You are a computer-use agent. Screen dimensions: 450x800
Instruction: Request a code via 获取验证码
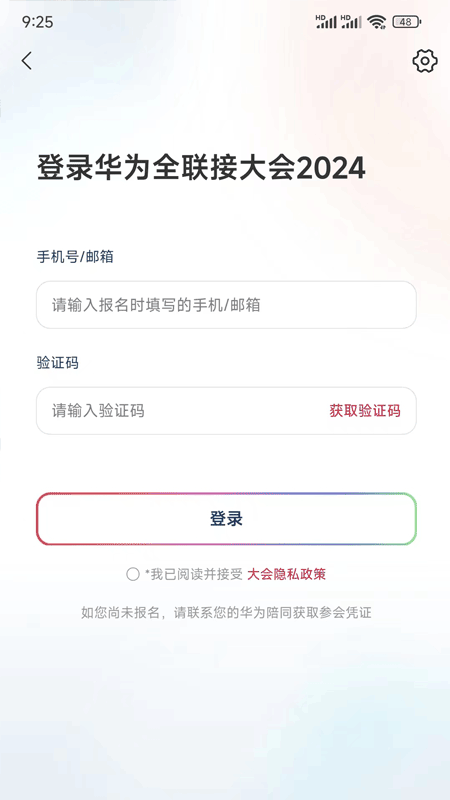click(364, 411)
